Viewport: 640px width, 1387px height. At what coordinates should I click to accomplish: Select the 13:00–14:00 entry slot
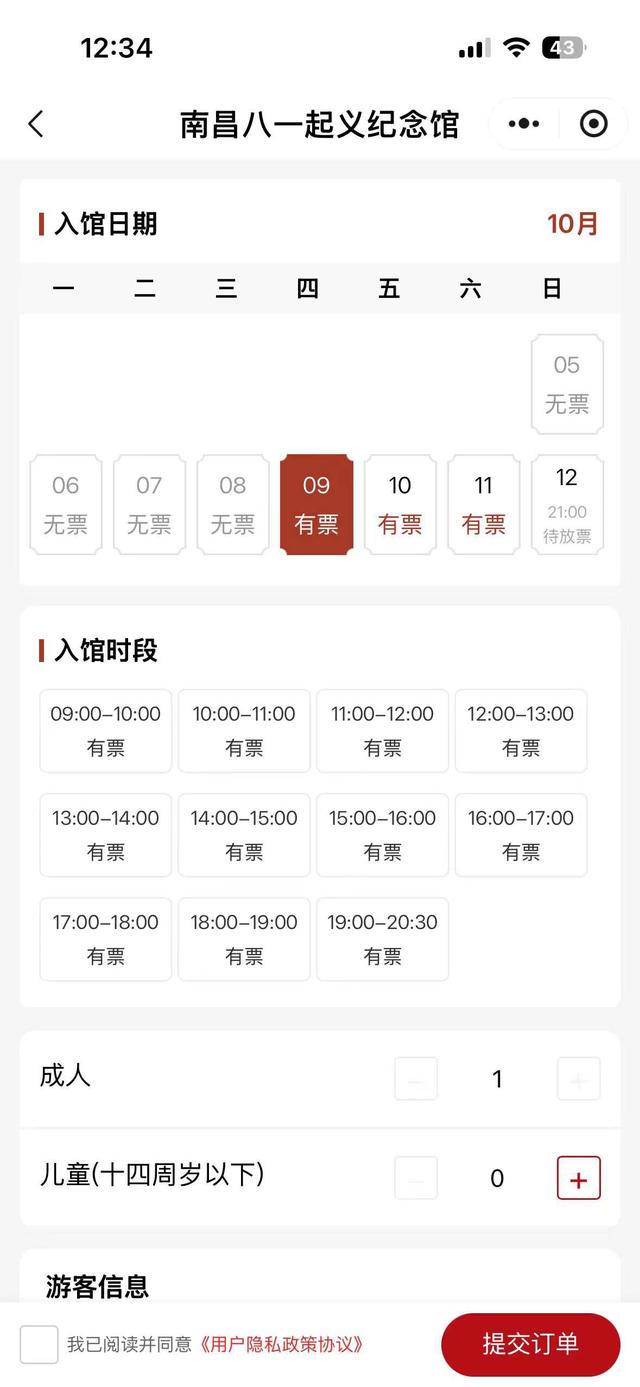106,834
